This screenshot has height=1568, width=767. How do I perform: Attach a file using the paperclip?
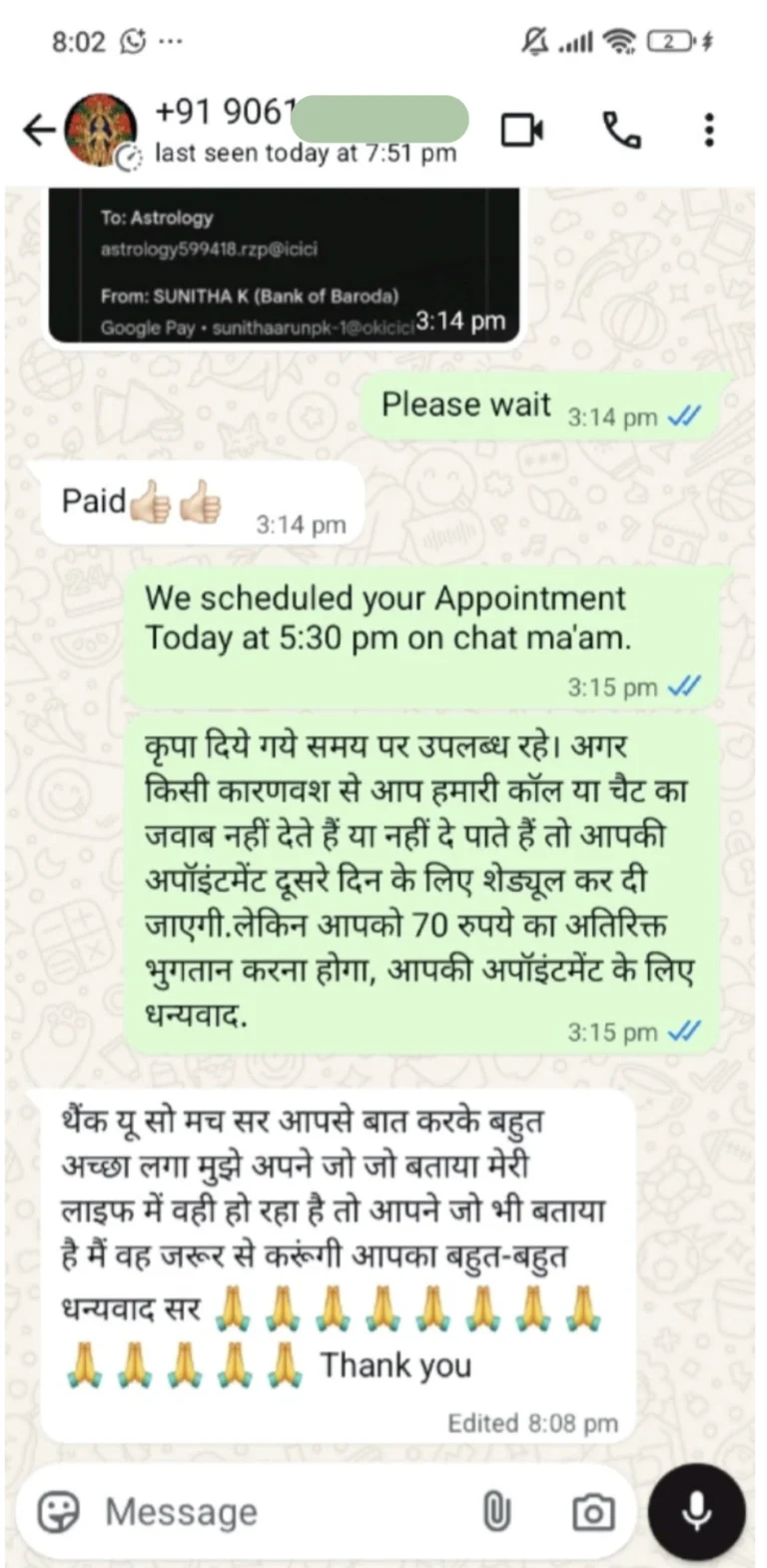496,1512
